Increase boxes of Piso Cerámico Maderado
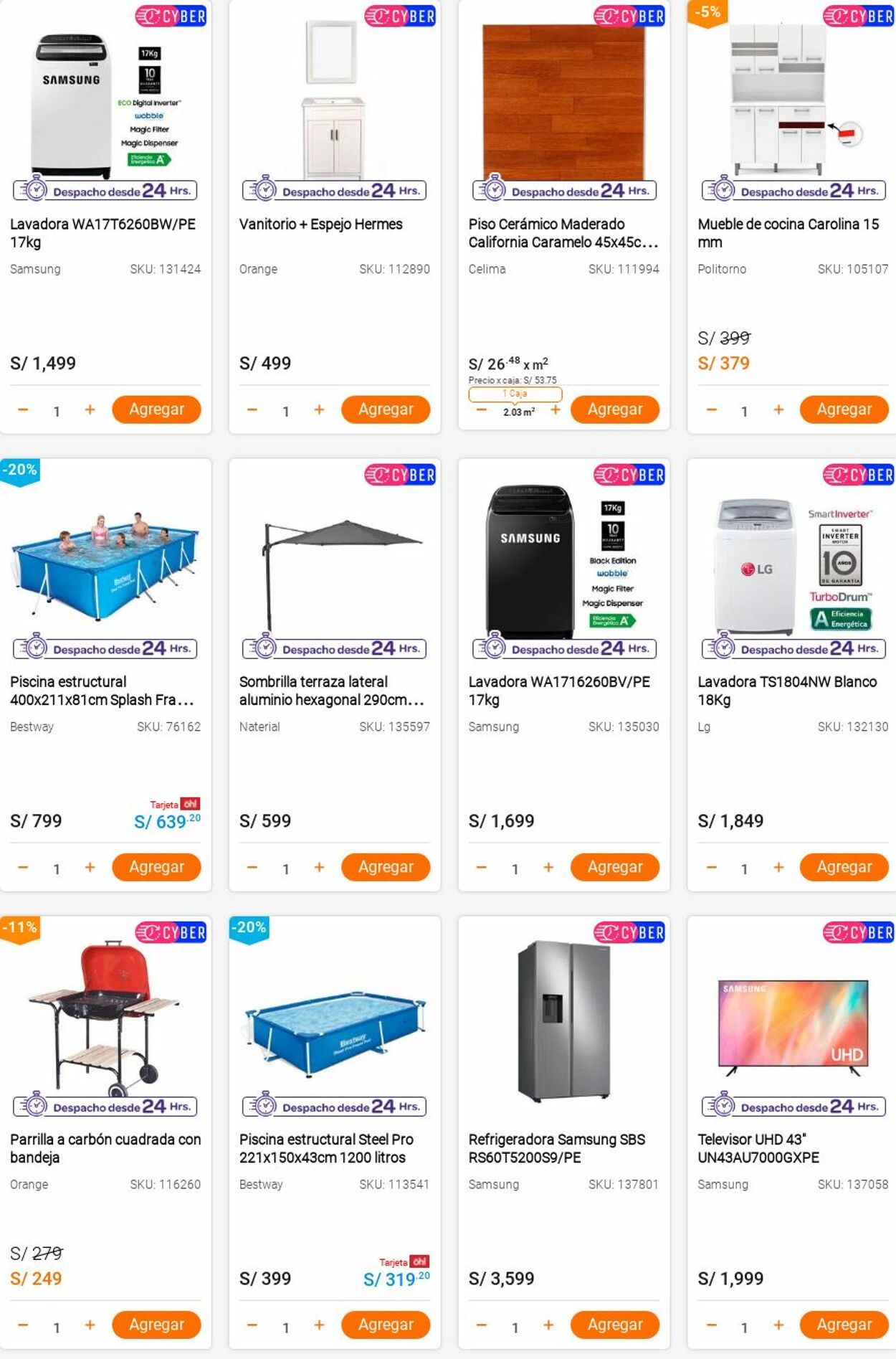Image resolution: width=896 pixels, height=1359 pixels. coord(555,410)
